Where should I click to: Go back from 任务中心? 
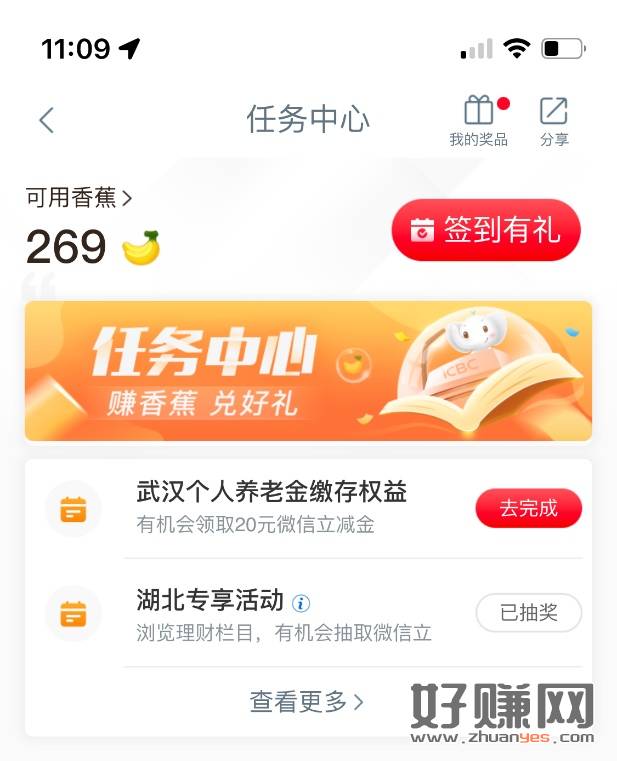46,121
